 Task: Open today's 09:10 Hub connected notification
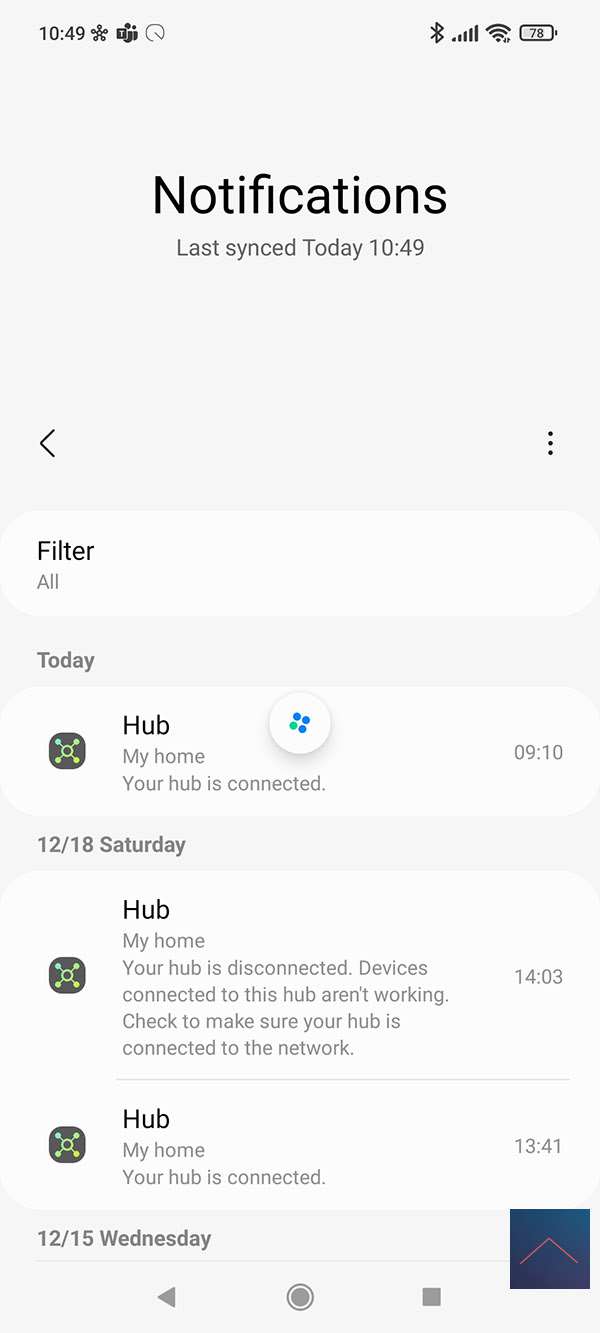pyautogui.click(x=300, y=752)
